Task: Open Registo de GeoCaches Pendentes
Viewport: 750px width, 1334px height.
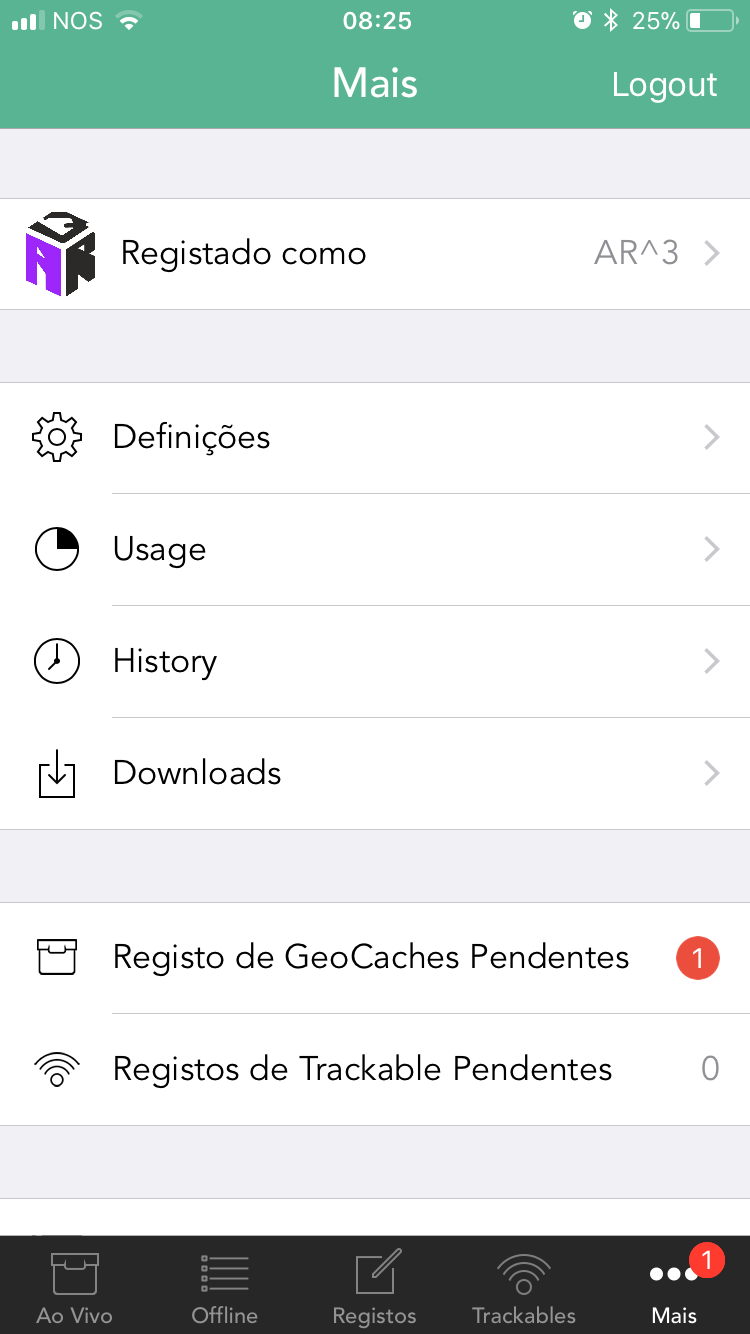Action: [x=375, y=958]
